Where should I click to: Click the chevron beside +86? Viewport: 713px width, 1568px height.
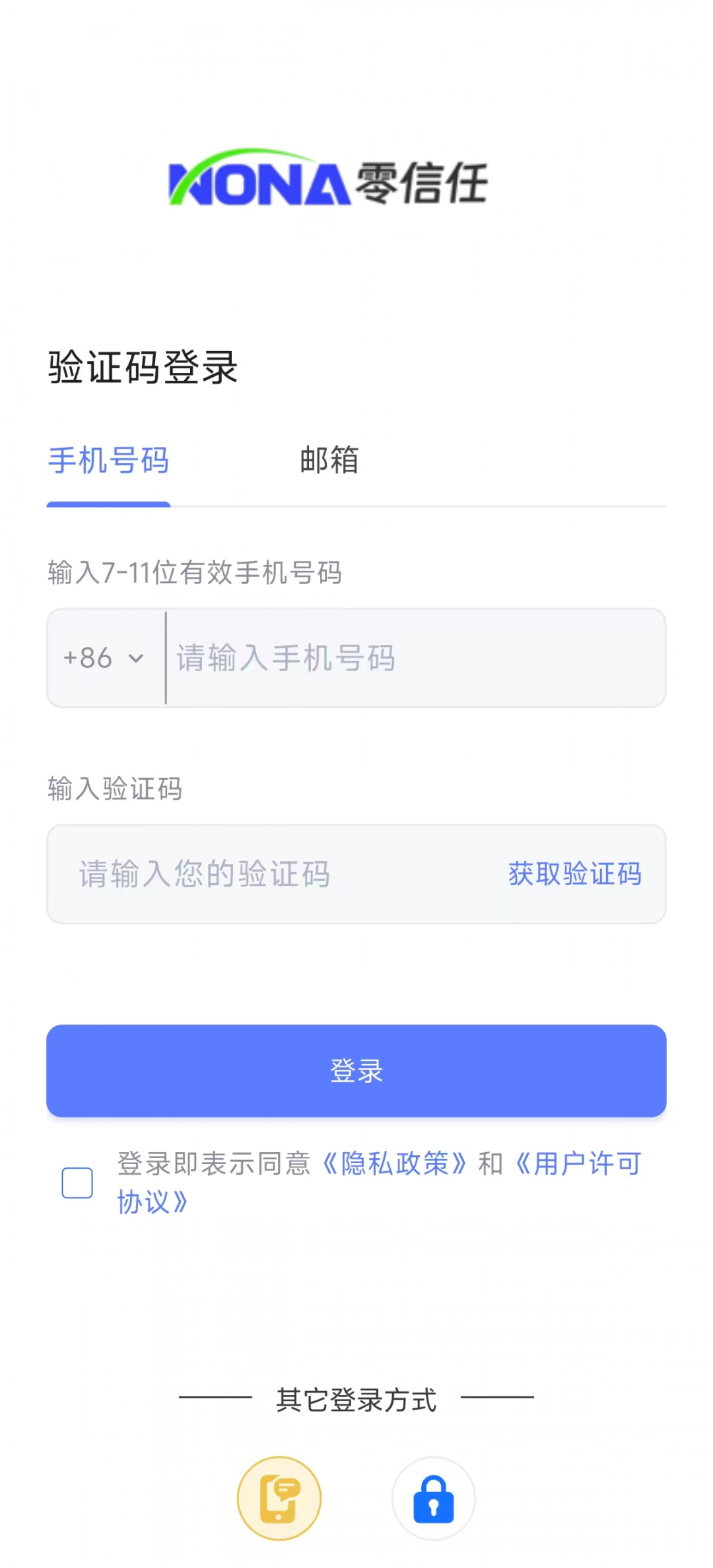[x=136, y=657]
